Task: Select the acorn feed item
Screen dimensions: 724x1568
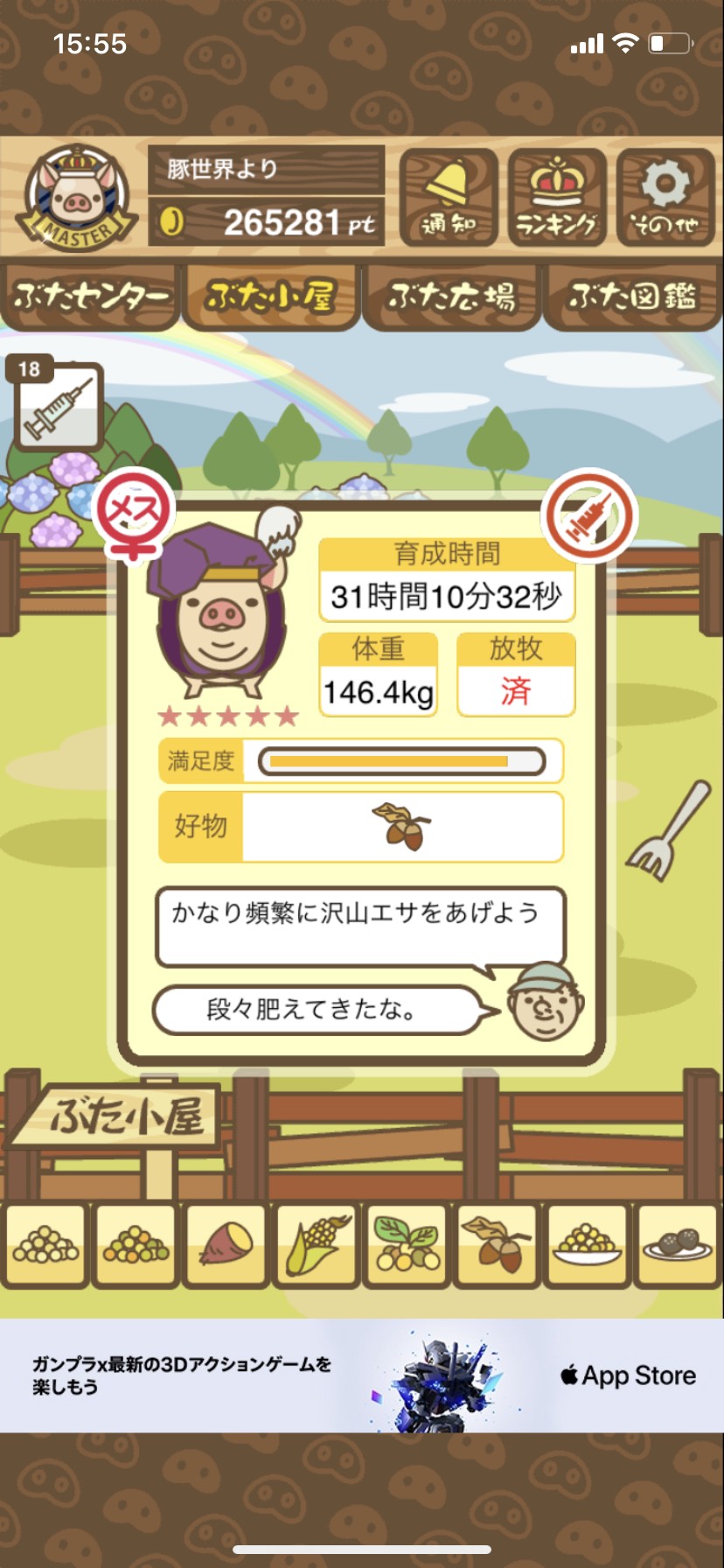Action: (x=497, y=1245)
